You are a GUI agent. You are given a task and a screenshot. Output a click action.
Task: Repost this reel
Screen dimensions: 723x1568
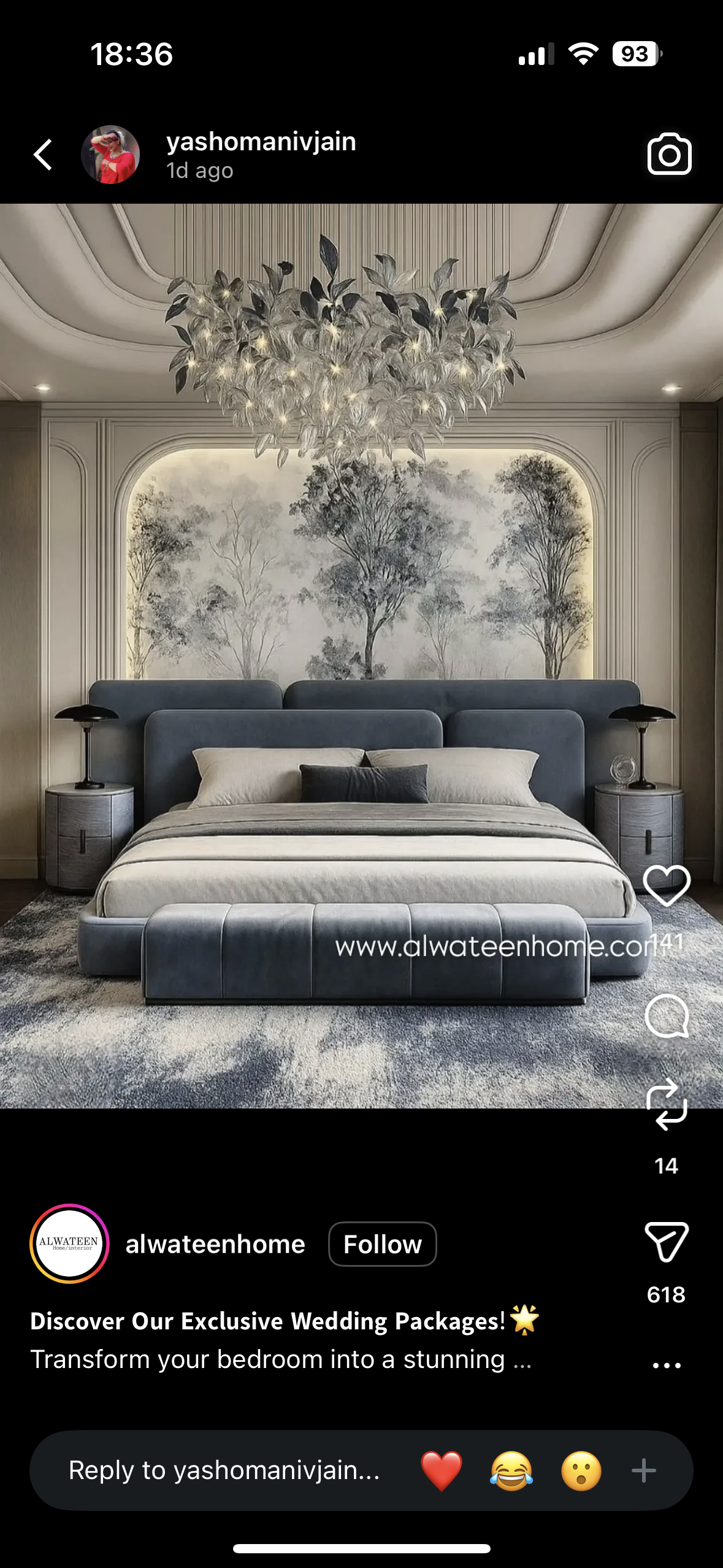click(x=667, y=1105)
